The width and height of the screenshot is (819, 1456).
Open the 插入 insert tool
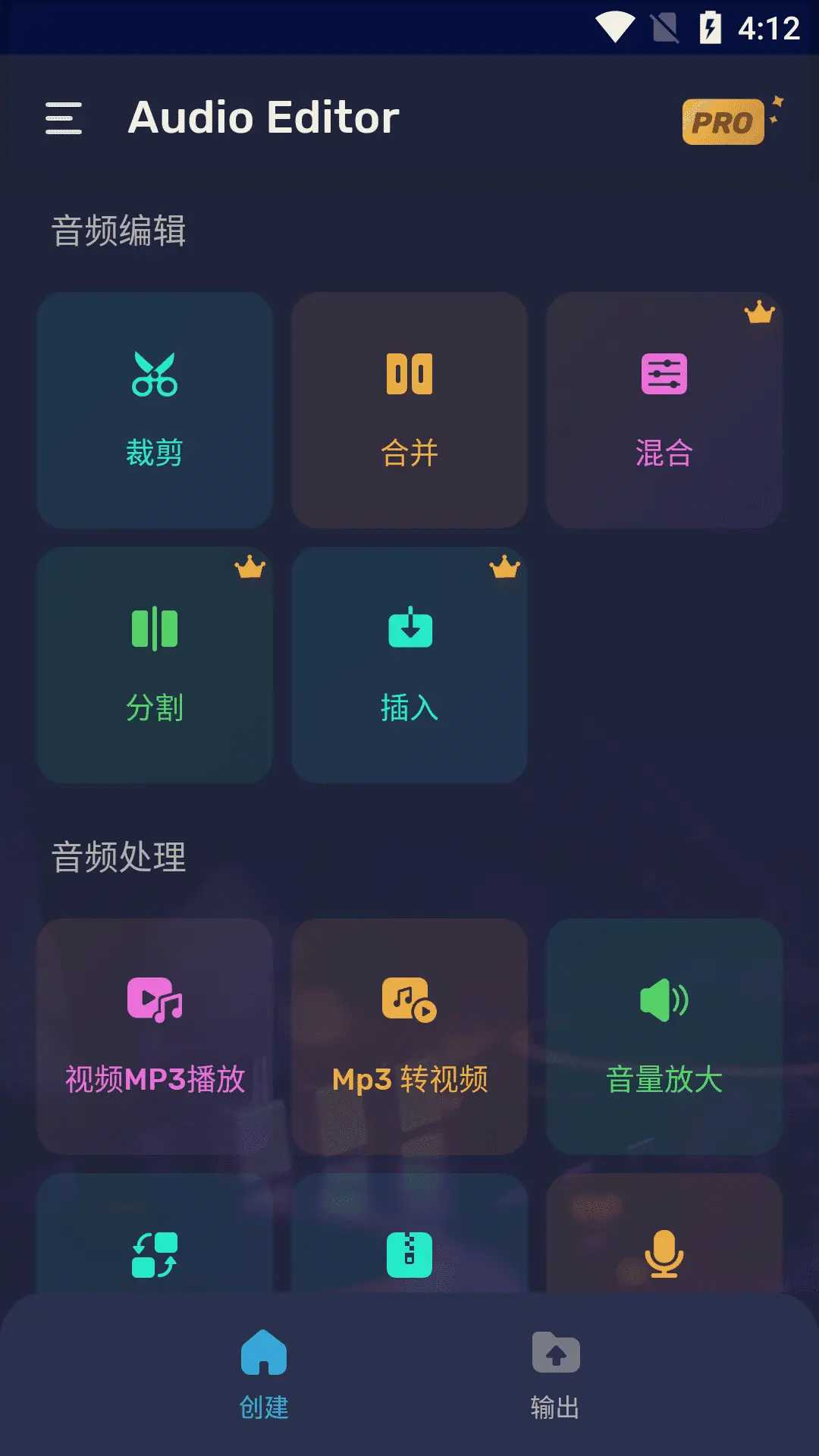(409, 665)
